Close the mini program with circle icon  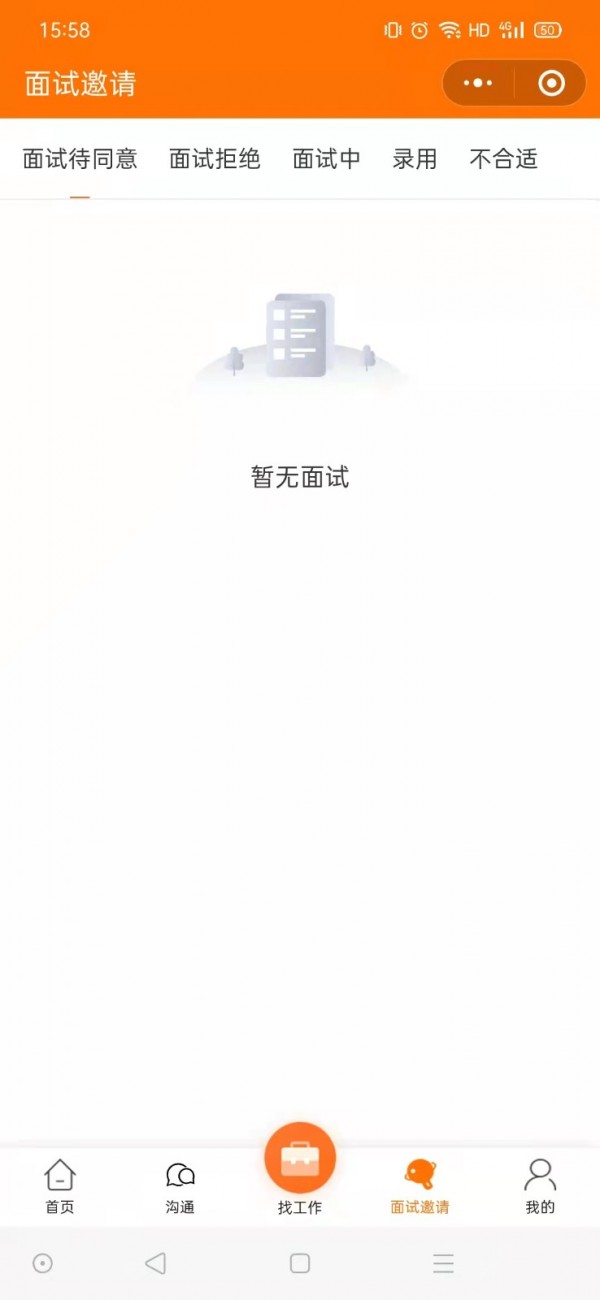click(x=551, y=83)
